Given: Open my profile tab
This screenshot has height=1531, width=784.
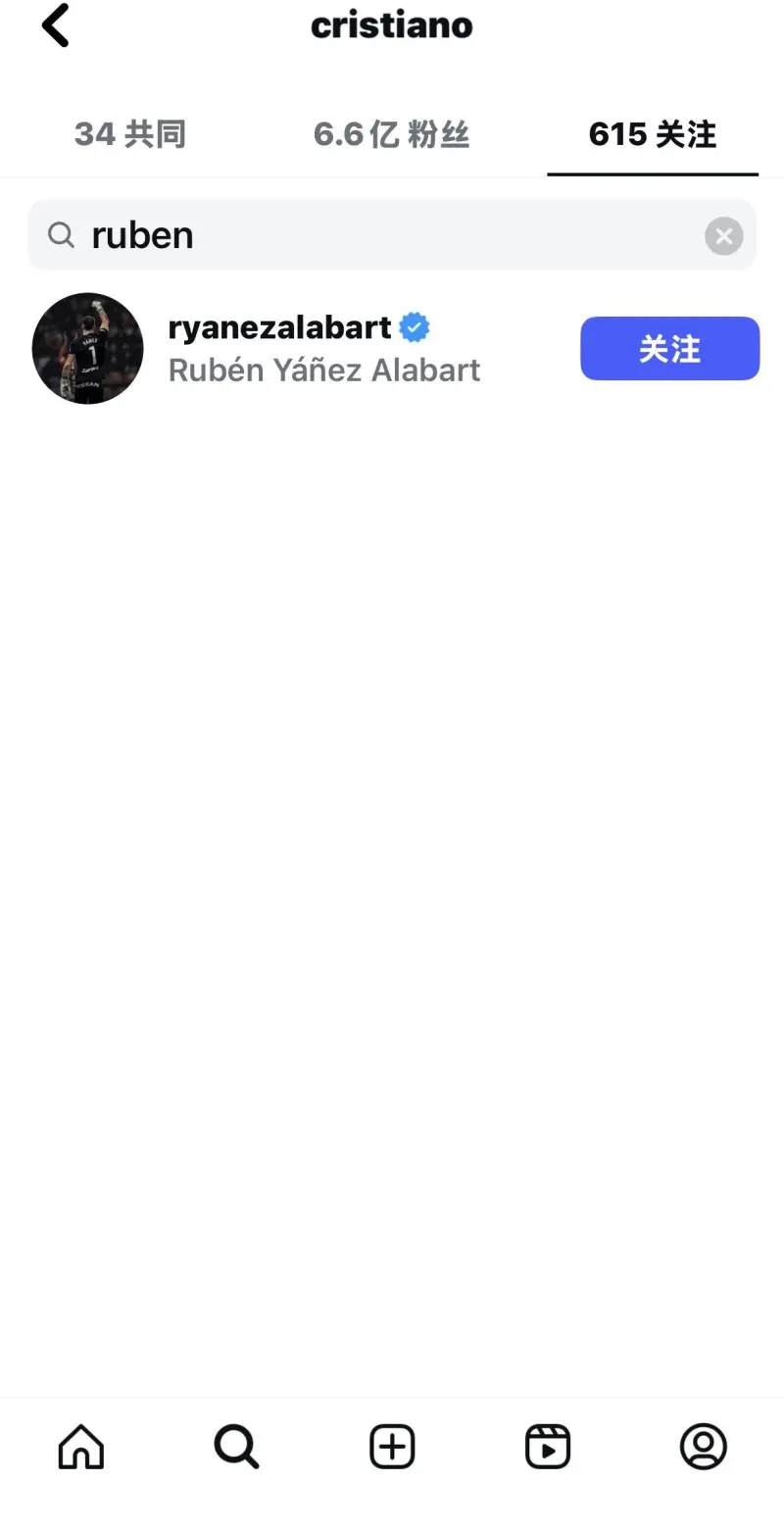Looking at the screenshot, I should pyautogui.click(x=703, y=1447).
